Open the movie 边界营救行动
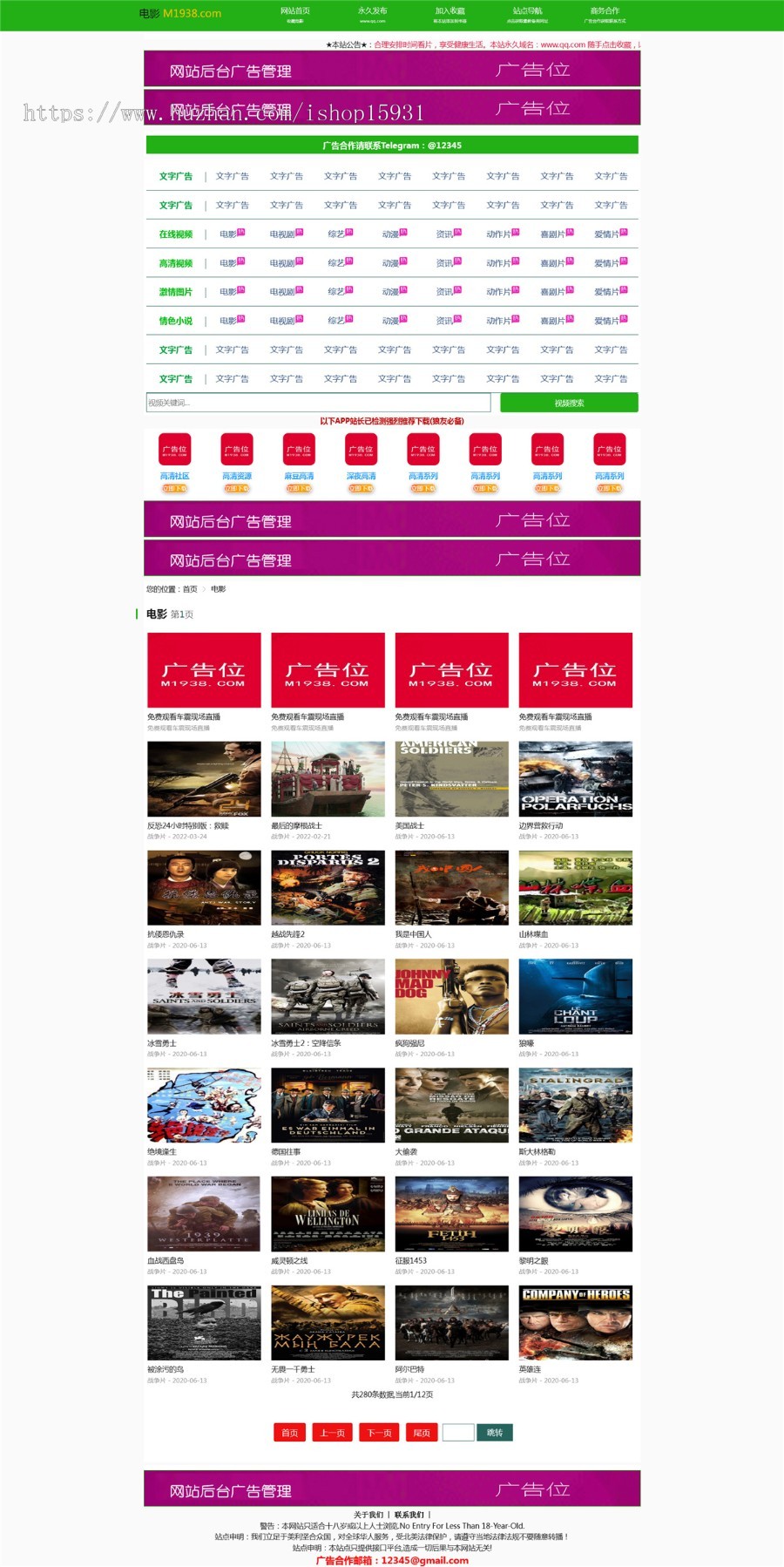This screenshot has width=784, height=1567. tap(575, 779)
